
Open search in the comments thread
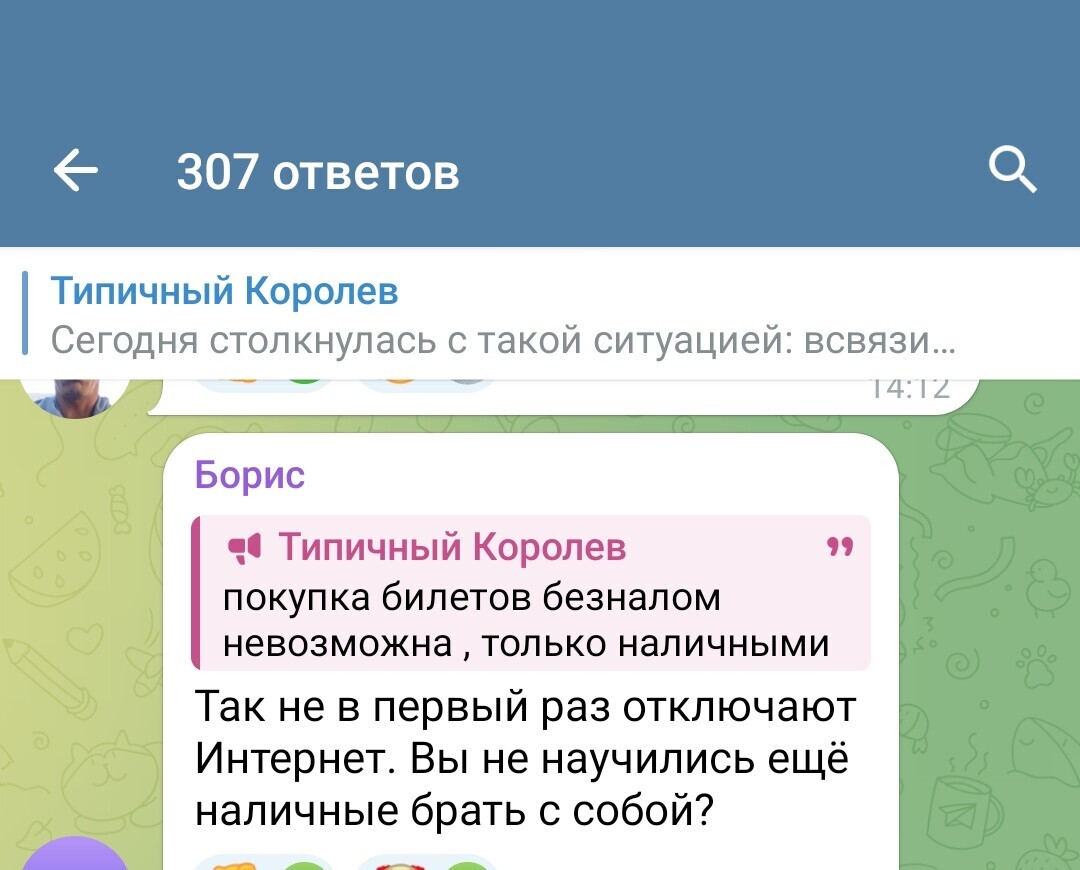coord(1011,172)
